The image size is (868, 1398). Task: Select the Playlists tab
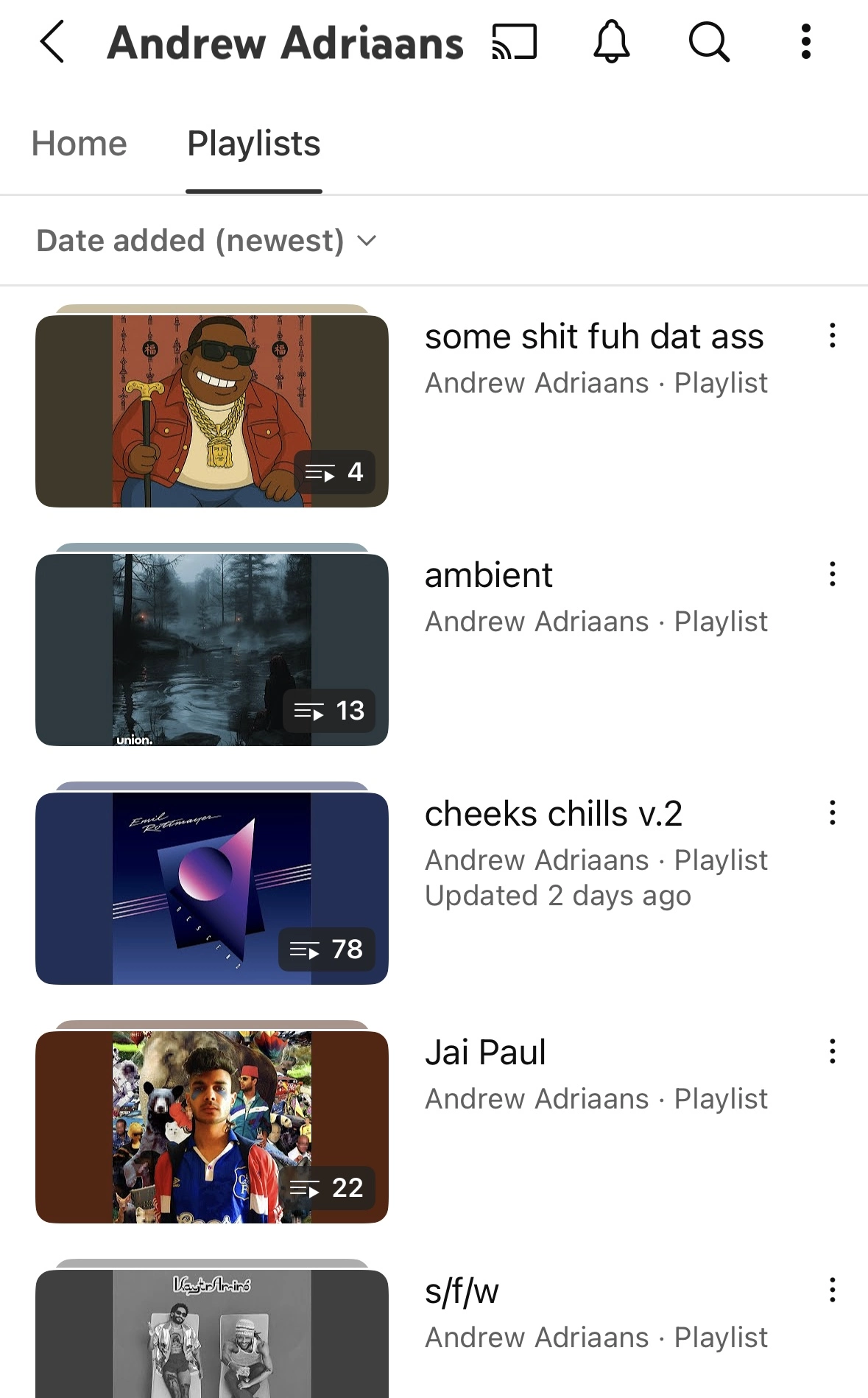tap(254, 144)
